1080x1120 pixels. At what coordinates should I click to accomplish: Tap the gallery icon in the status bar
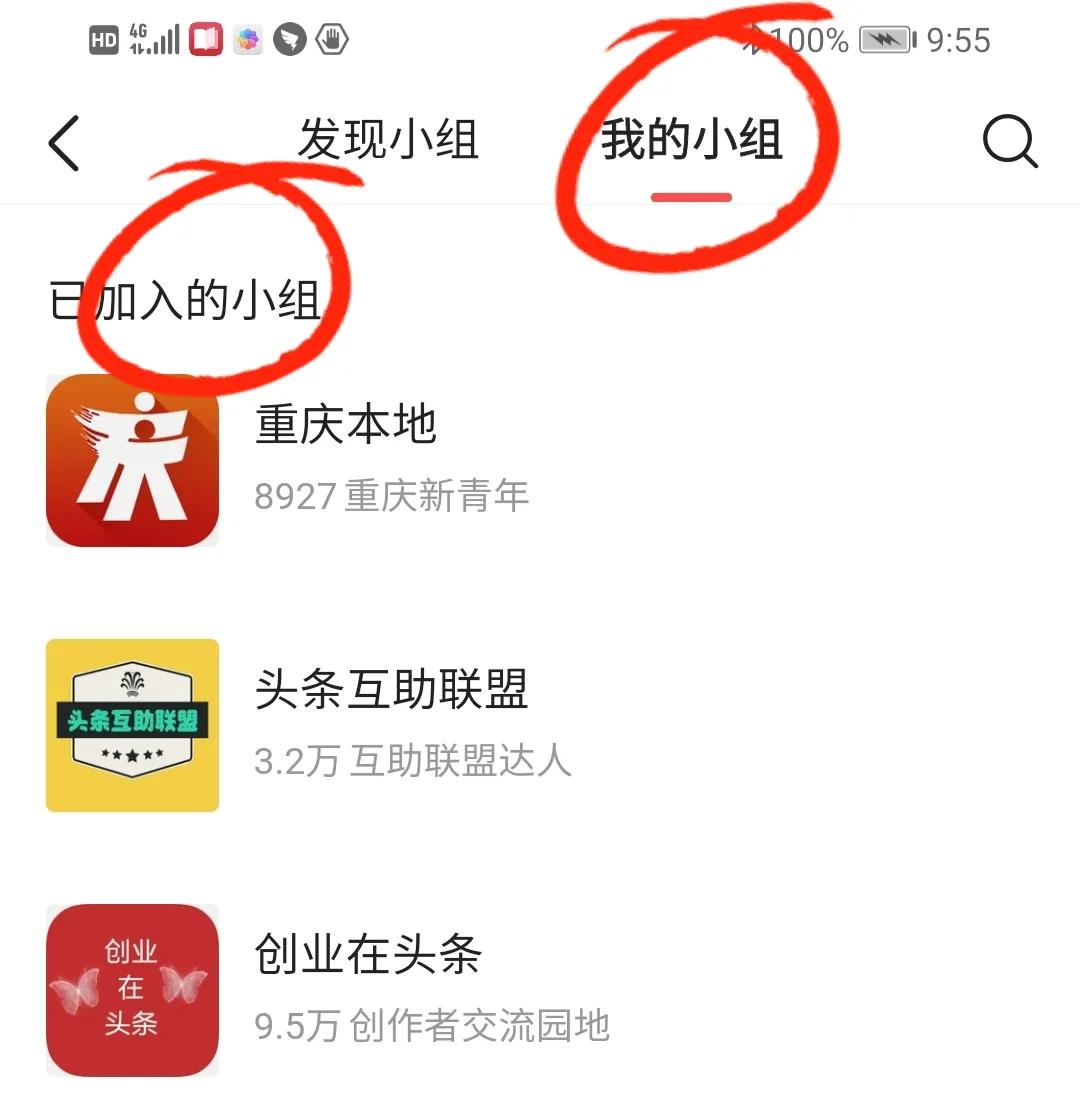pos(247,39)
